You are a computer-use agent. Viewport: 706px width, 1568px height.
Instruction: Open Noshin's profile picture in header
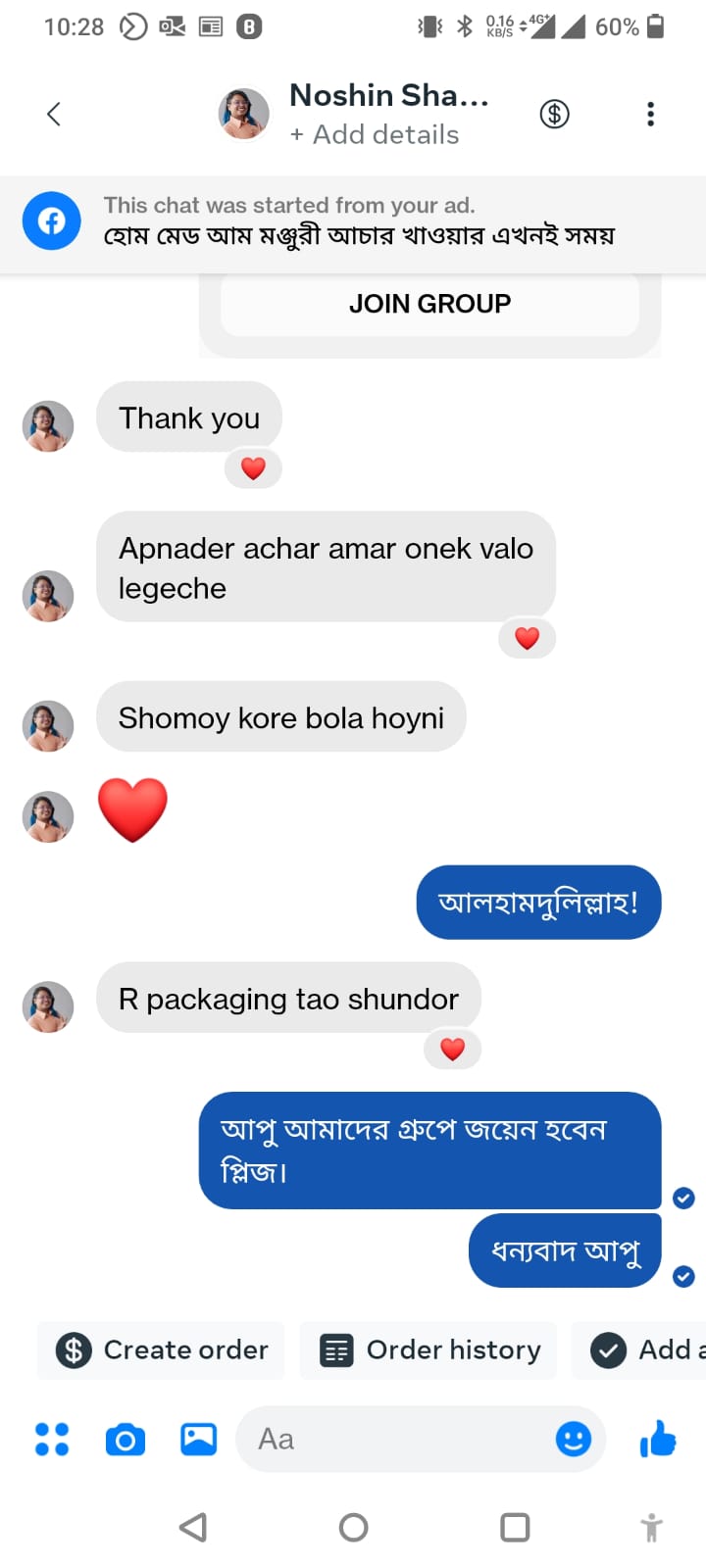[x=243, y=114]
